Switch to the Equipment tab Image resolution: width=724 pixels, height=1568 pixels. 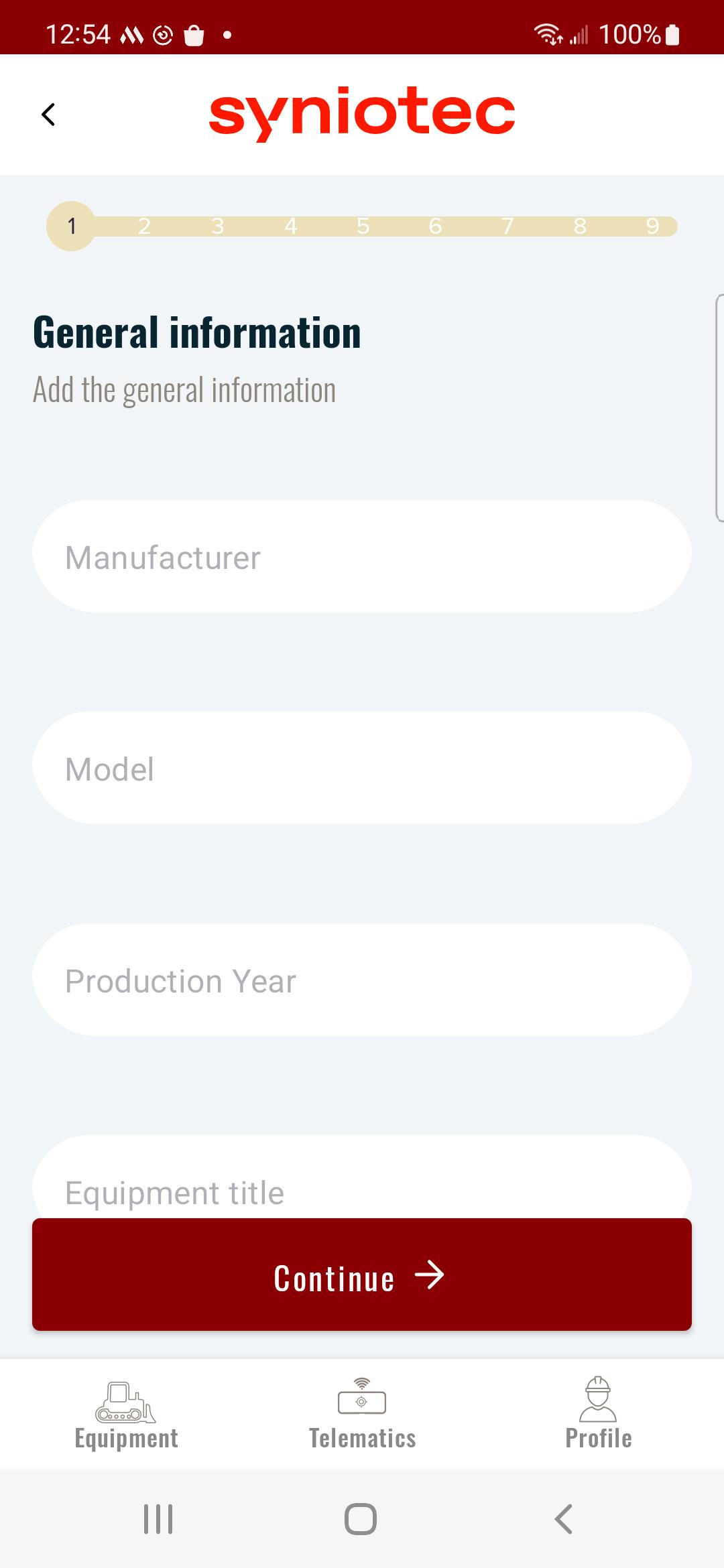pos(126,1415)
